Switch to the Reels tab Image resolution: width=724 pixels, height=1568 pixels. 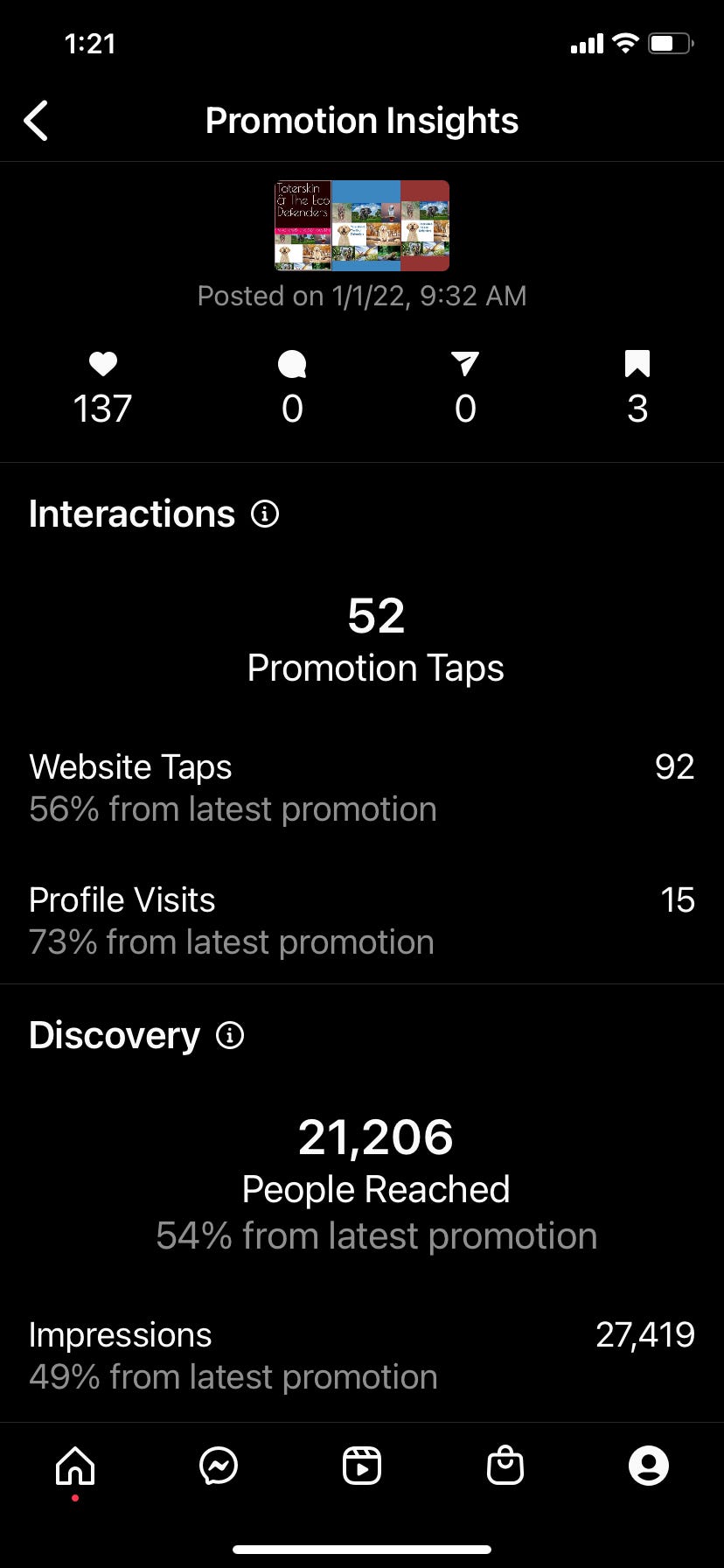click(x=362, y=1466)
